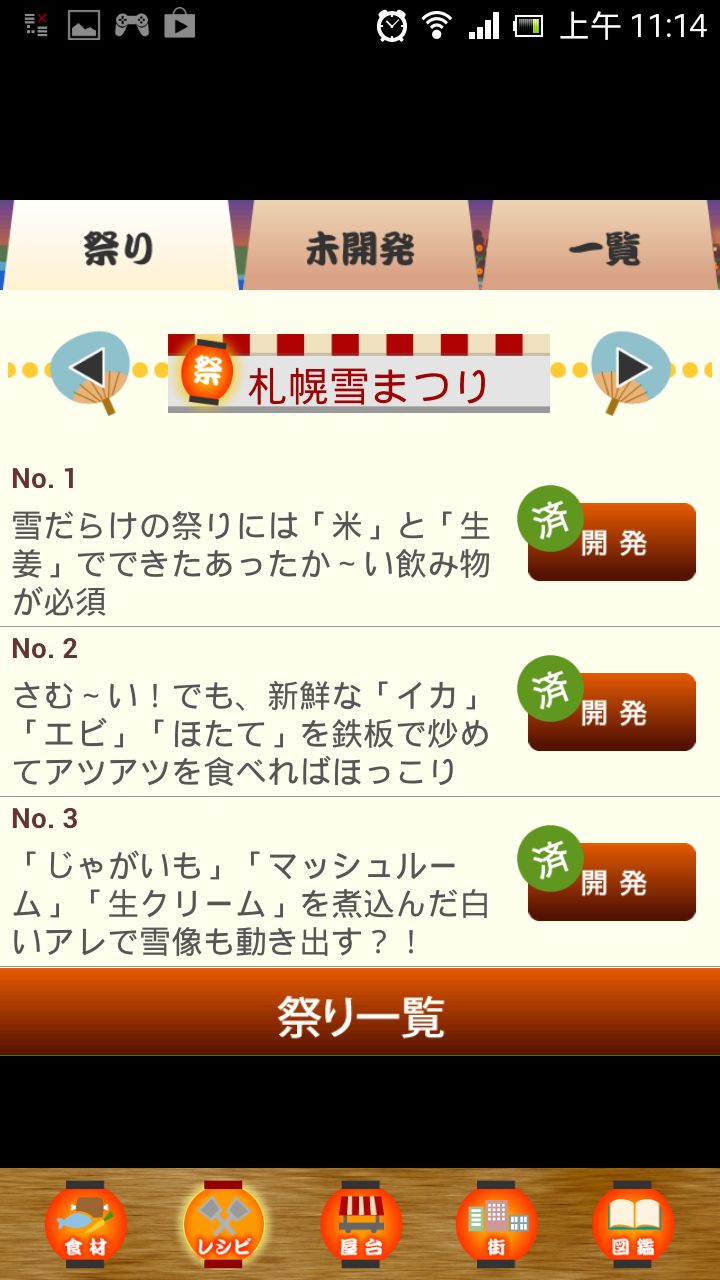This screenshot has width=720, height=1280.
Task: Open the 一覧 tab
Action: (603, 248)
